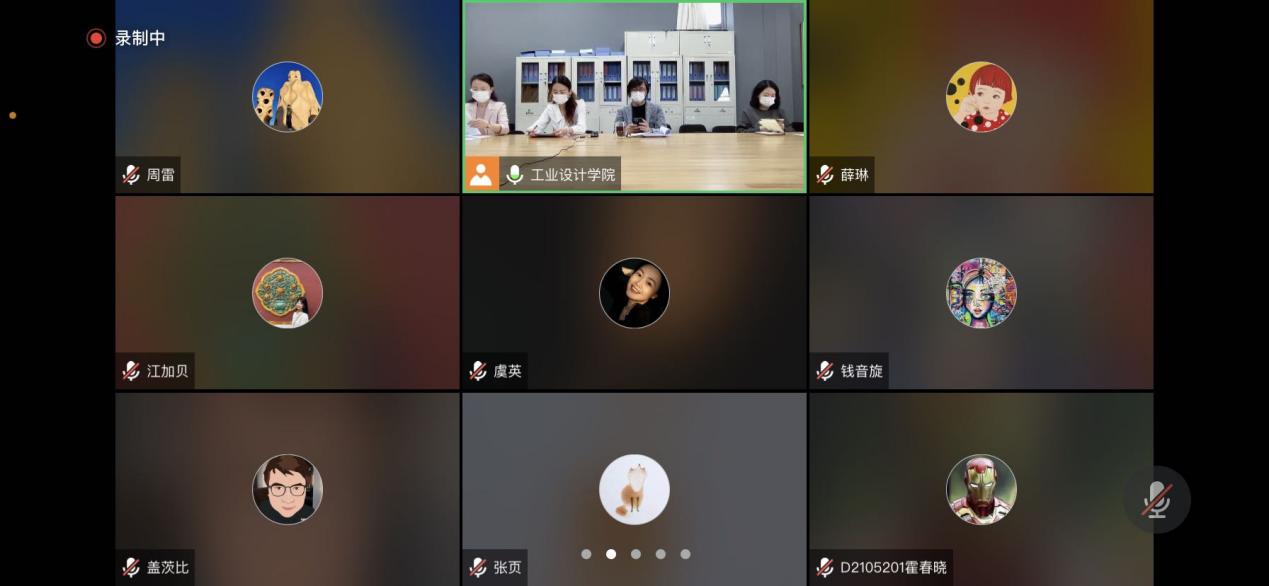Select 张页's participant tile
The width and height of the screenshot is (1269, 586).
(x=634, y=489)
